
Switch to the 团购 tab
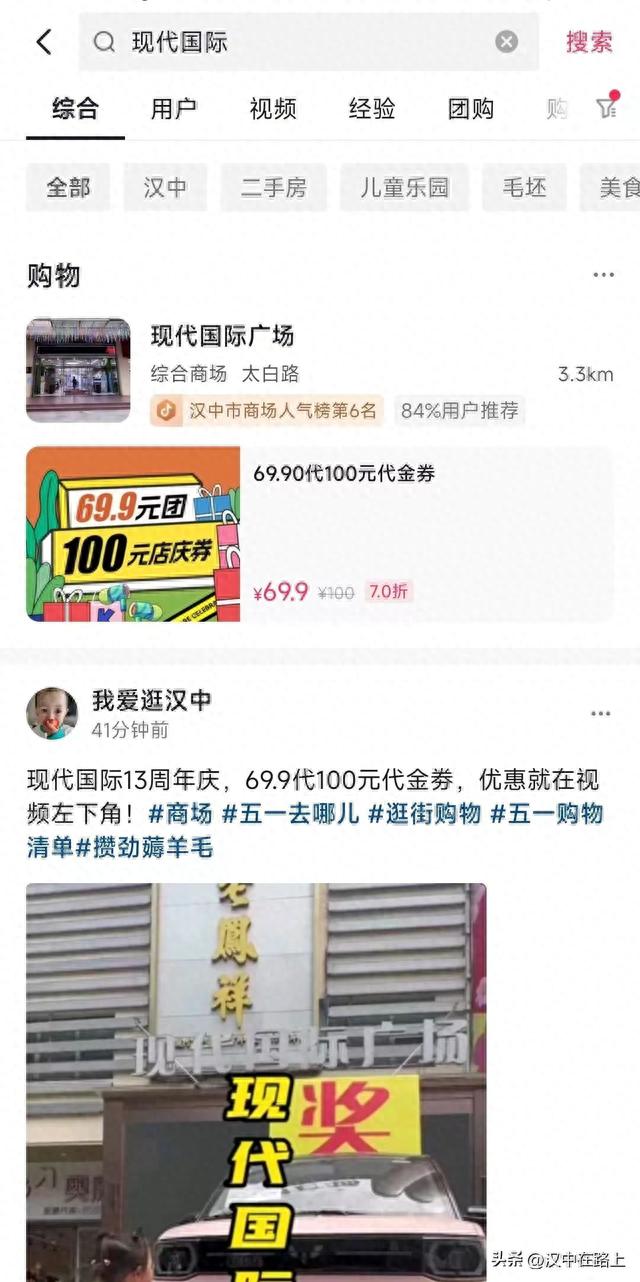click(x=471, y=109)
